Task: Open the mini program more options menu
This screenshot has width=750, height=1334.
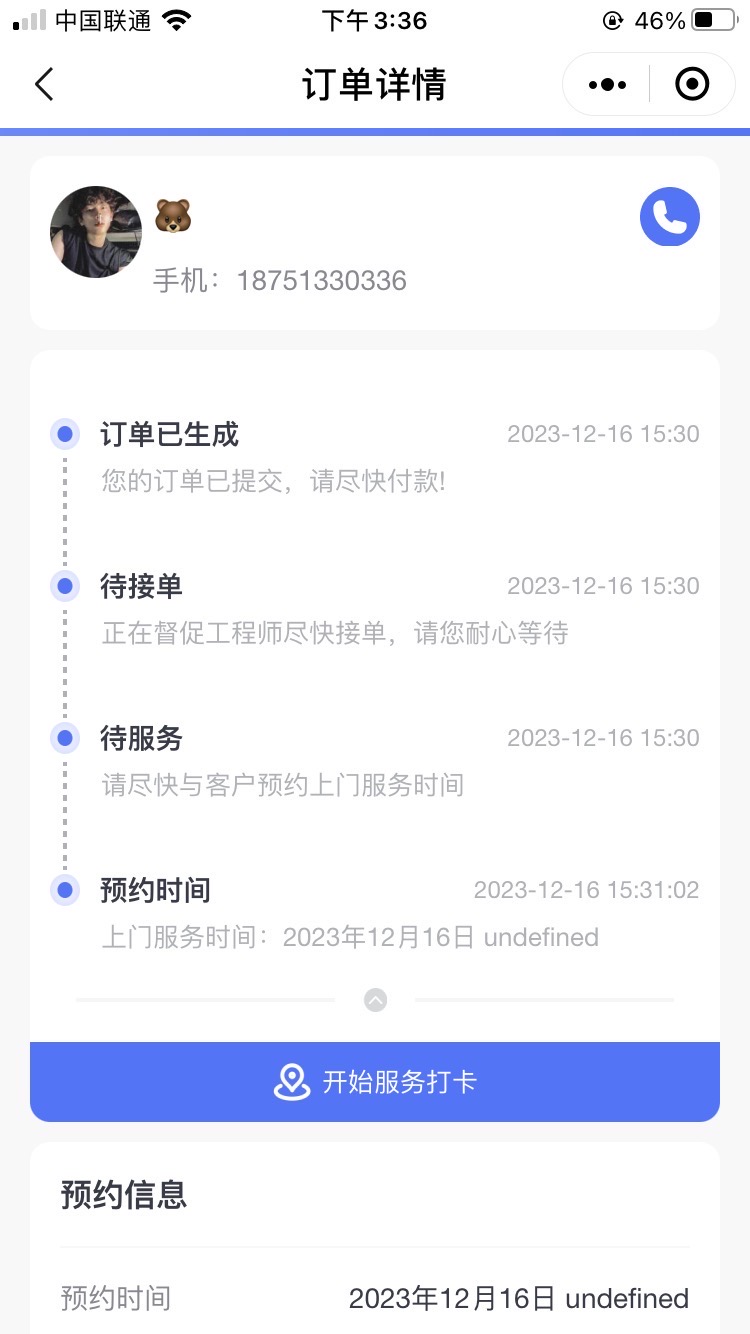Action: point(607,85)
